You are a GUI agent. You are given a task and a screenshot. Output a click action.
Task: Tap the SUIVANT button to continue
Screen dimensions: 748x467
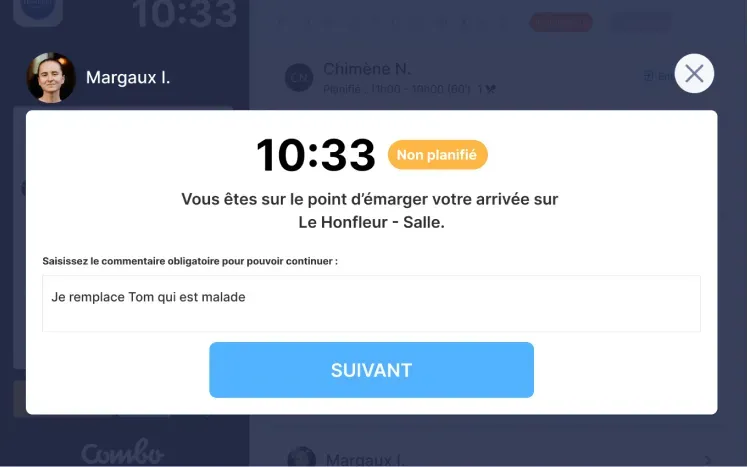pyautogui.click(x=371, y=370)
